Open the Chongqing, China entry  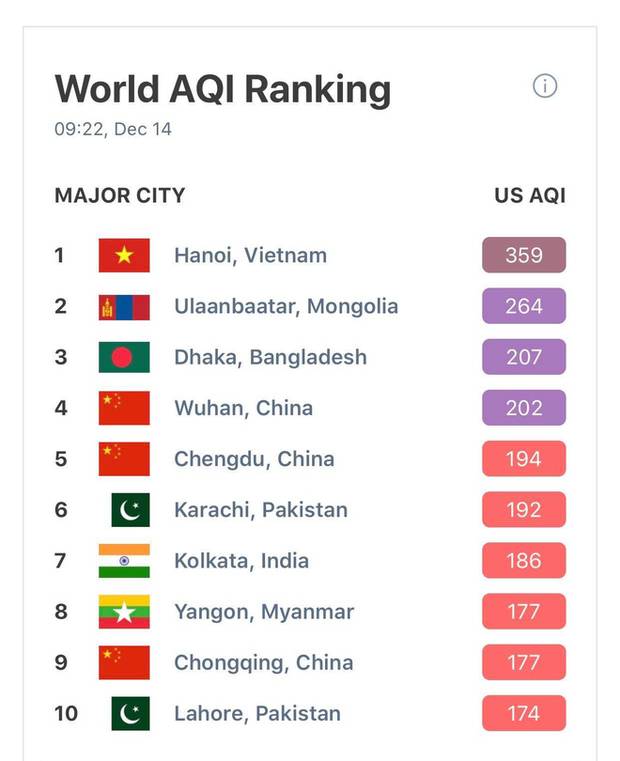click(x=261, y=663)
